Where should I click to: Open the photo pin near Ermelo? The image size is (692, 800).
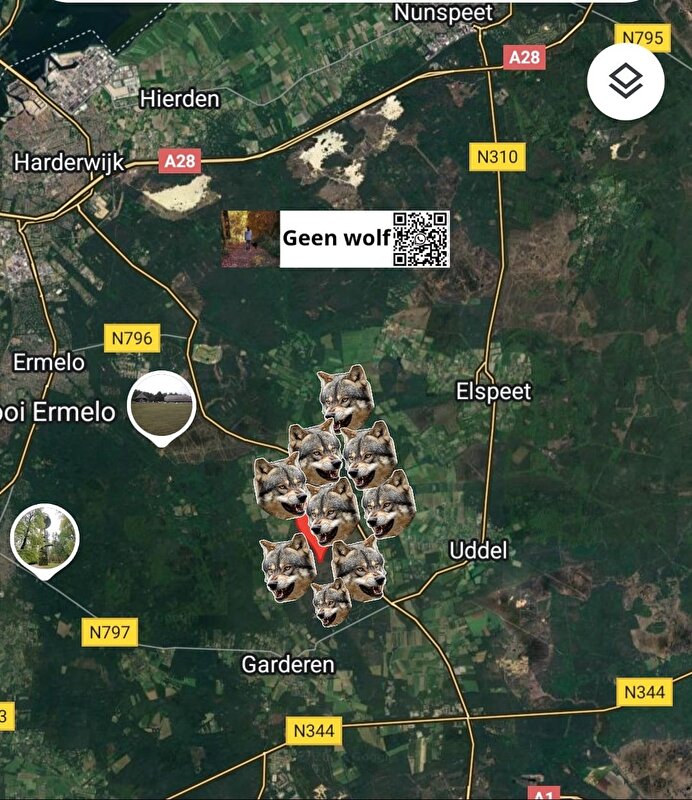(161, 405)
